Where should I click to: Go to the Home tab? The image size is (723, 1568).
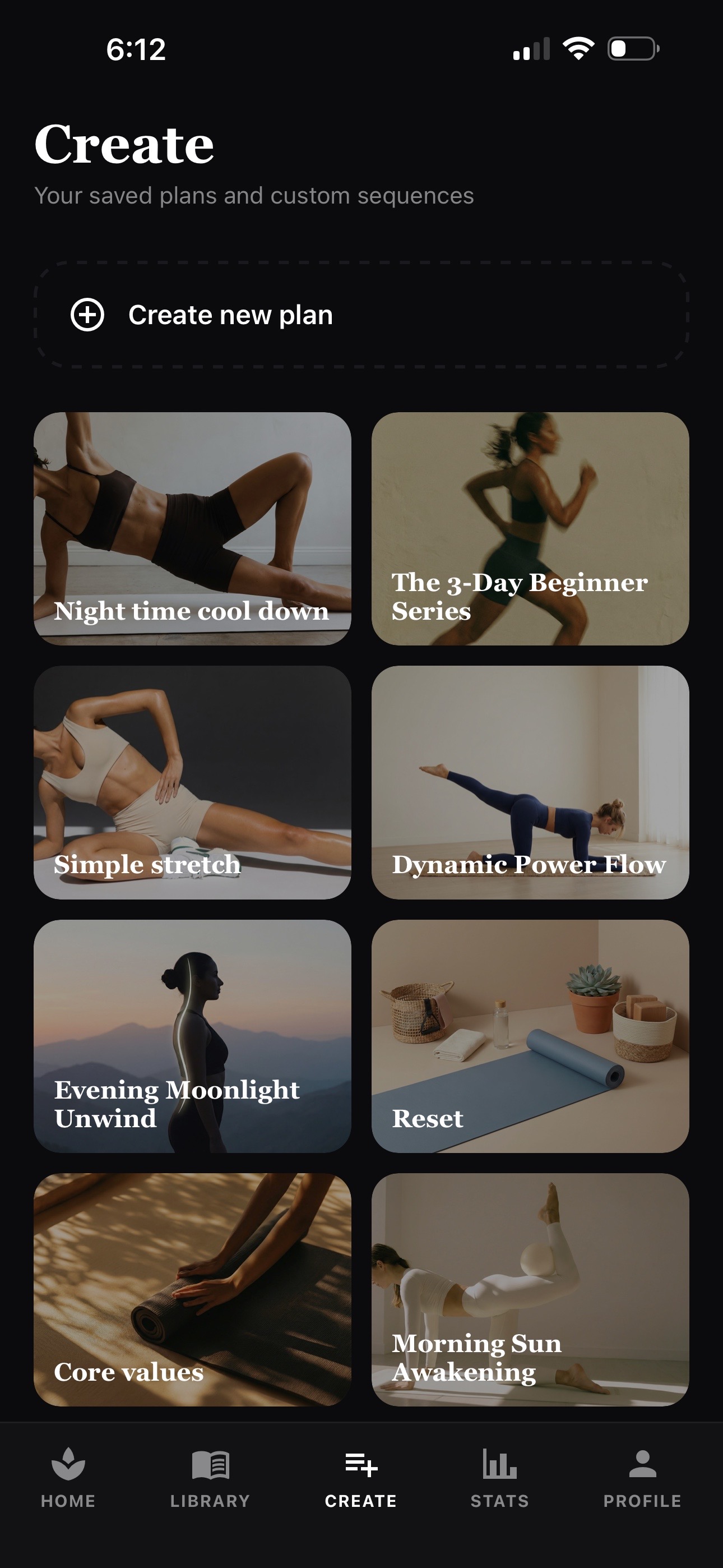coord(68,1478)
